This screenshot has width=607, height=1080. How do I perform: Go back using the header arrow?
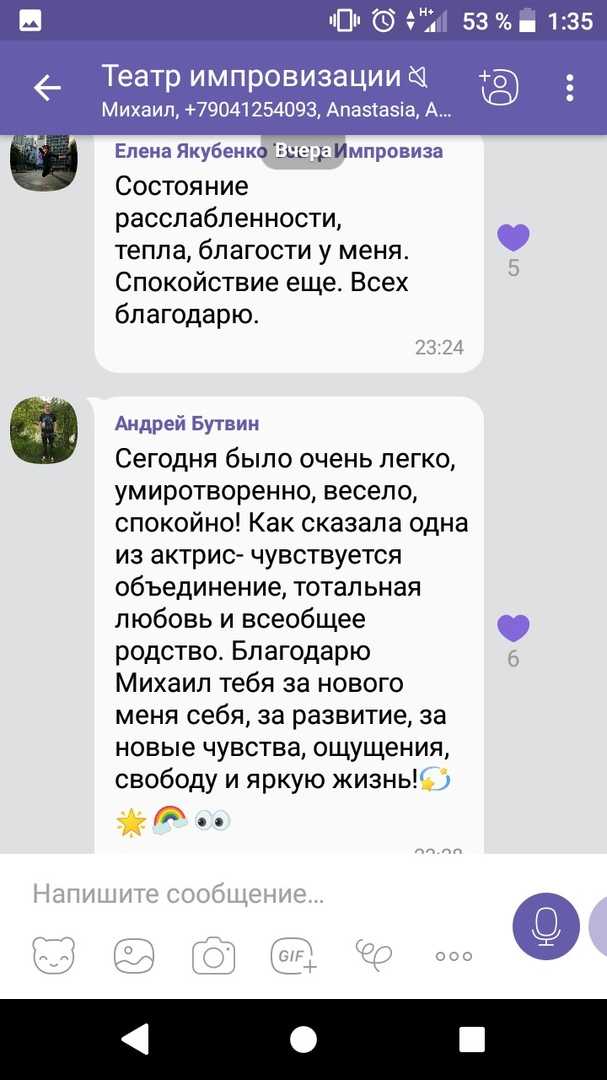tap(47, 88)
